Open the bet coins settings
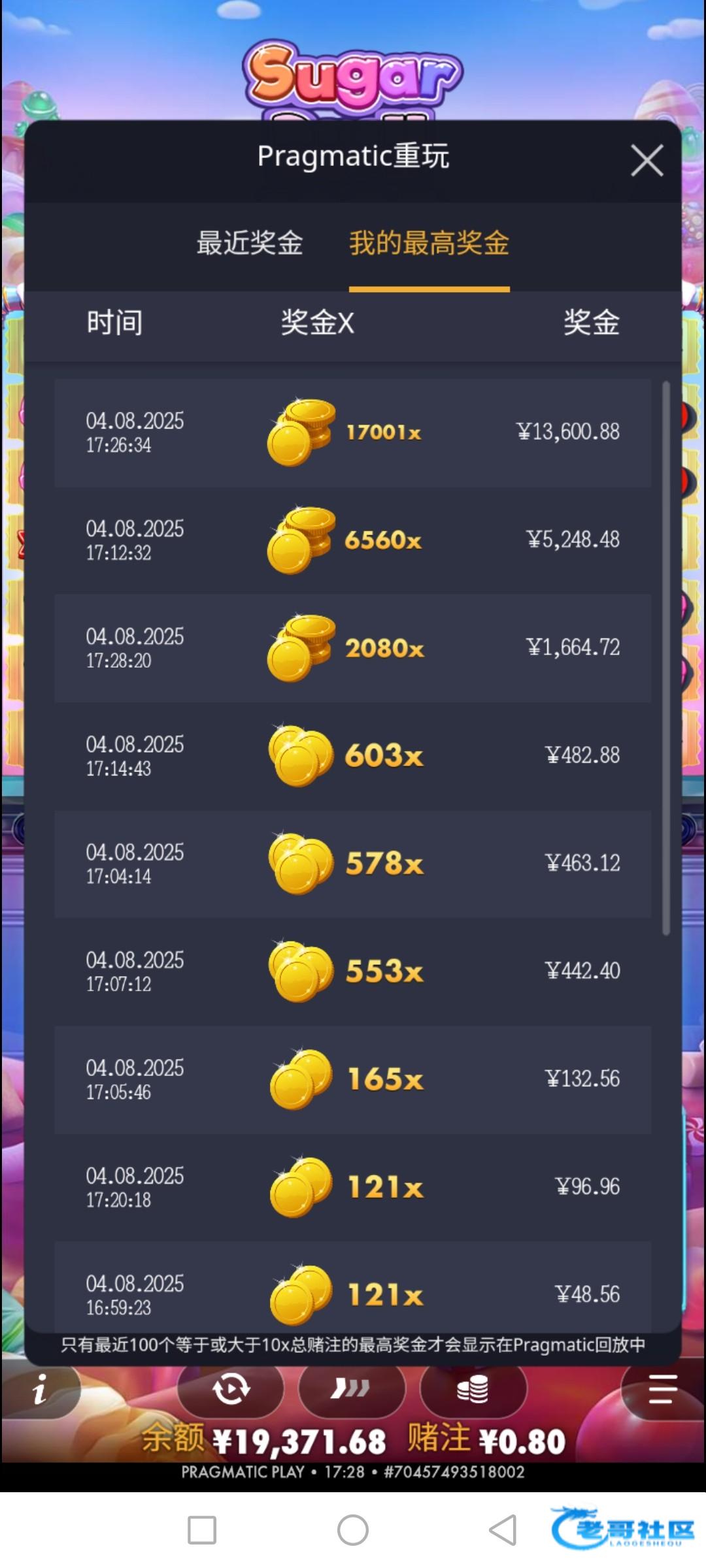The height and width of the screenshot is (1568, 706). tap(473, 1388)
